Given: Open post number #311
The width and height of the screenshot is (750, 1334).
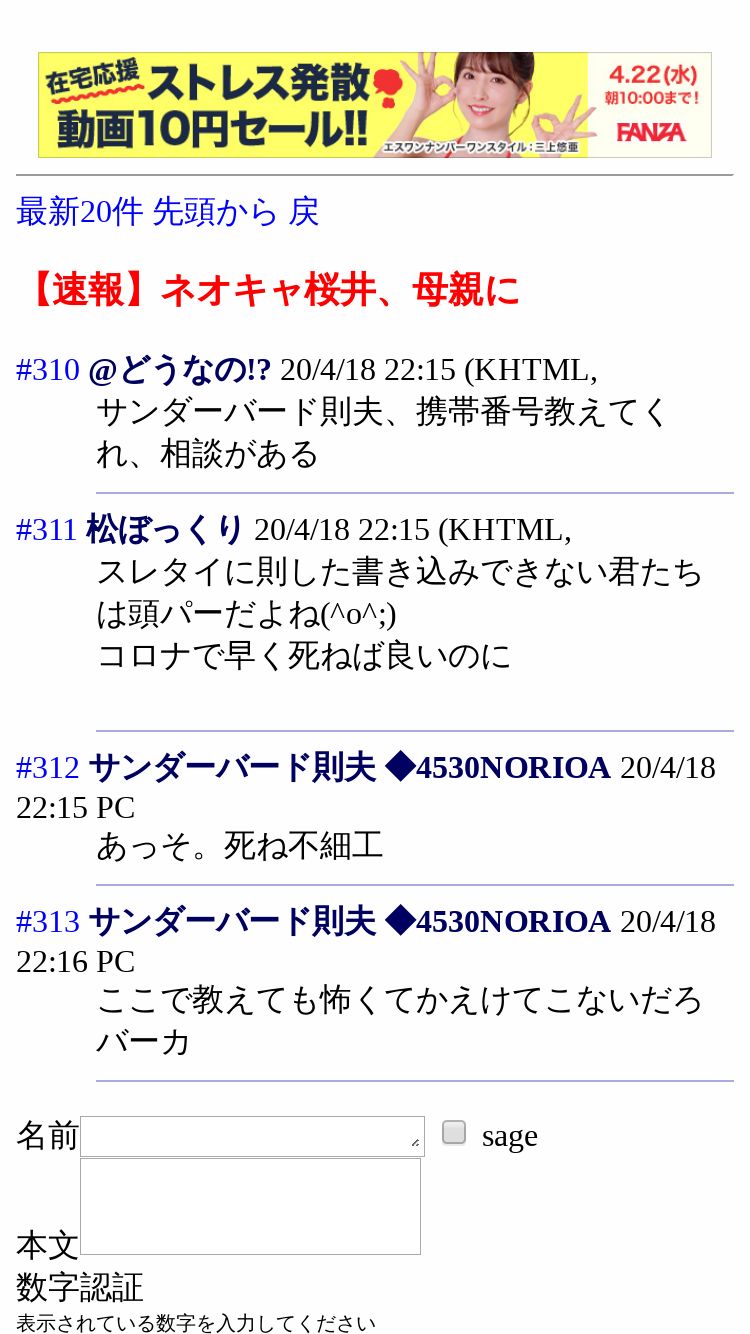Looking at the screenshot, I should [47, 529].
